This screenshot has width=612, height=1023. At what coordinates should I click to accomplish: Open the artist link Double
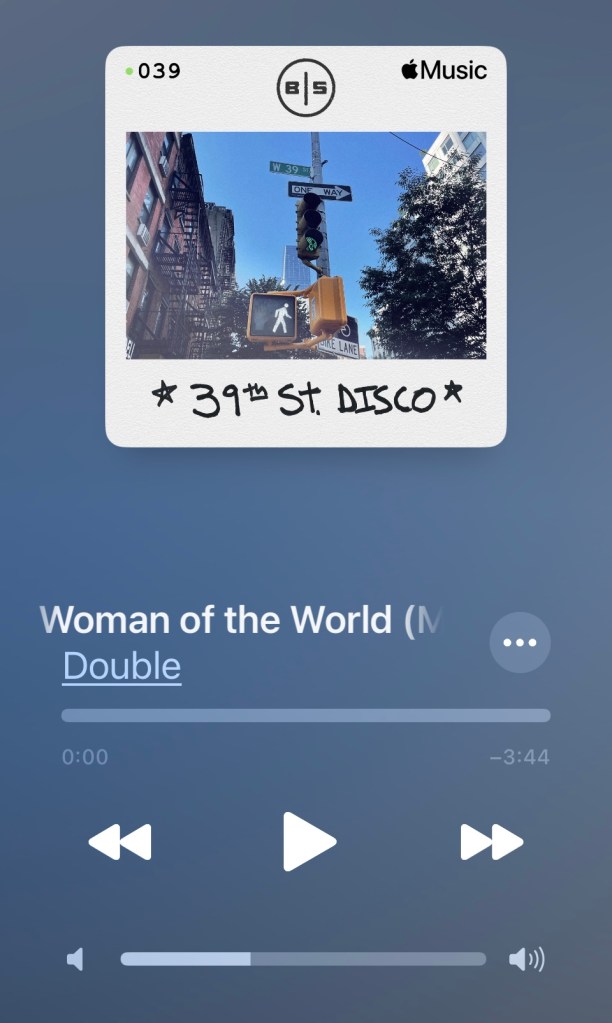coord(122,667)
